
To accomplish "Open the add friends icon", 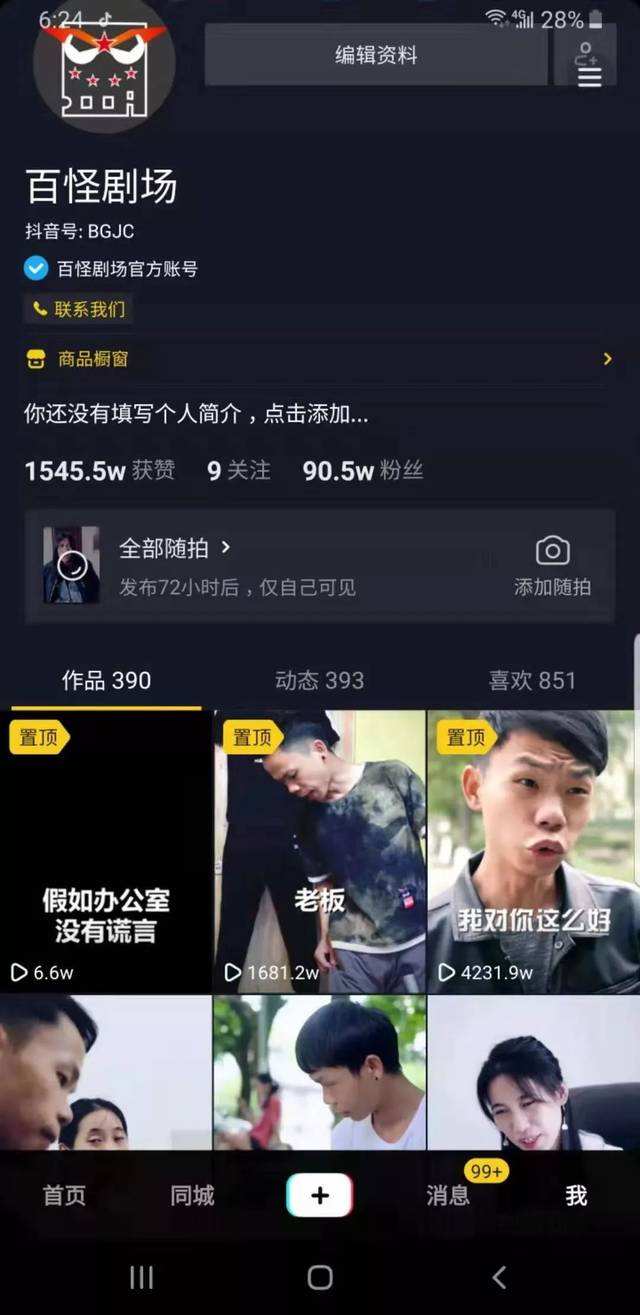I will pyautogui.click(x=588, y=55).
